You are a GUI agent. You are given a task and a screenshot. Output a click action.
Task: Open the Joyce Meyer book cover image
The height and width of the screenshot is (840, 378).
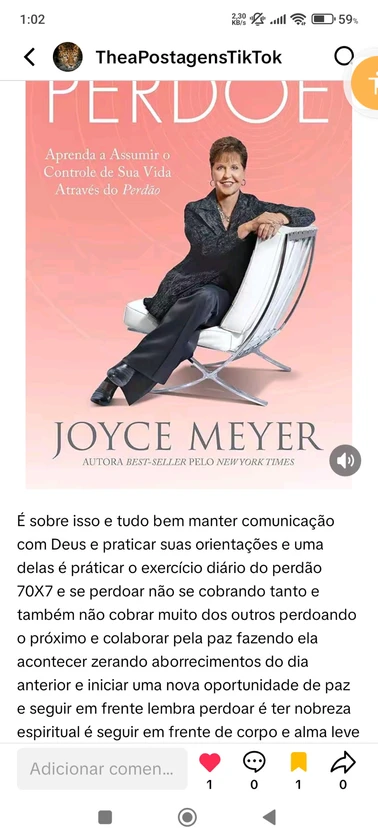[x=189, y=284]
